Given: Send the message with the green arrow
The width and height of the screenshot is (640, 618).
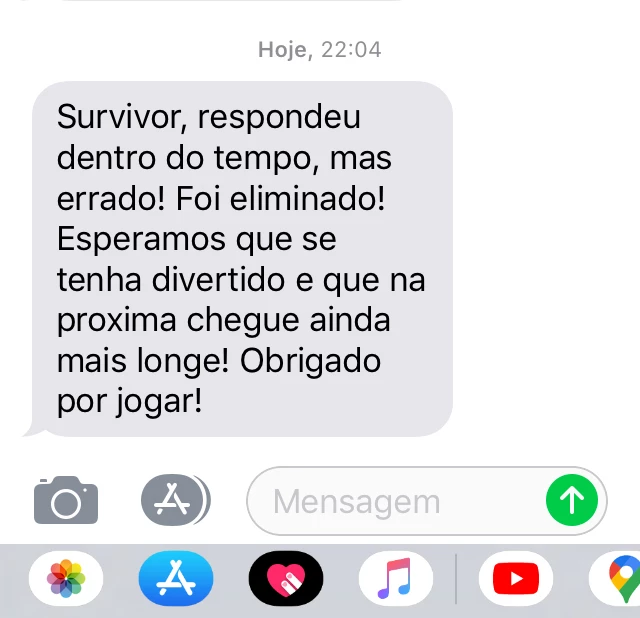Looking at the screenshot, I should pos(572,500).
